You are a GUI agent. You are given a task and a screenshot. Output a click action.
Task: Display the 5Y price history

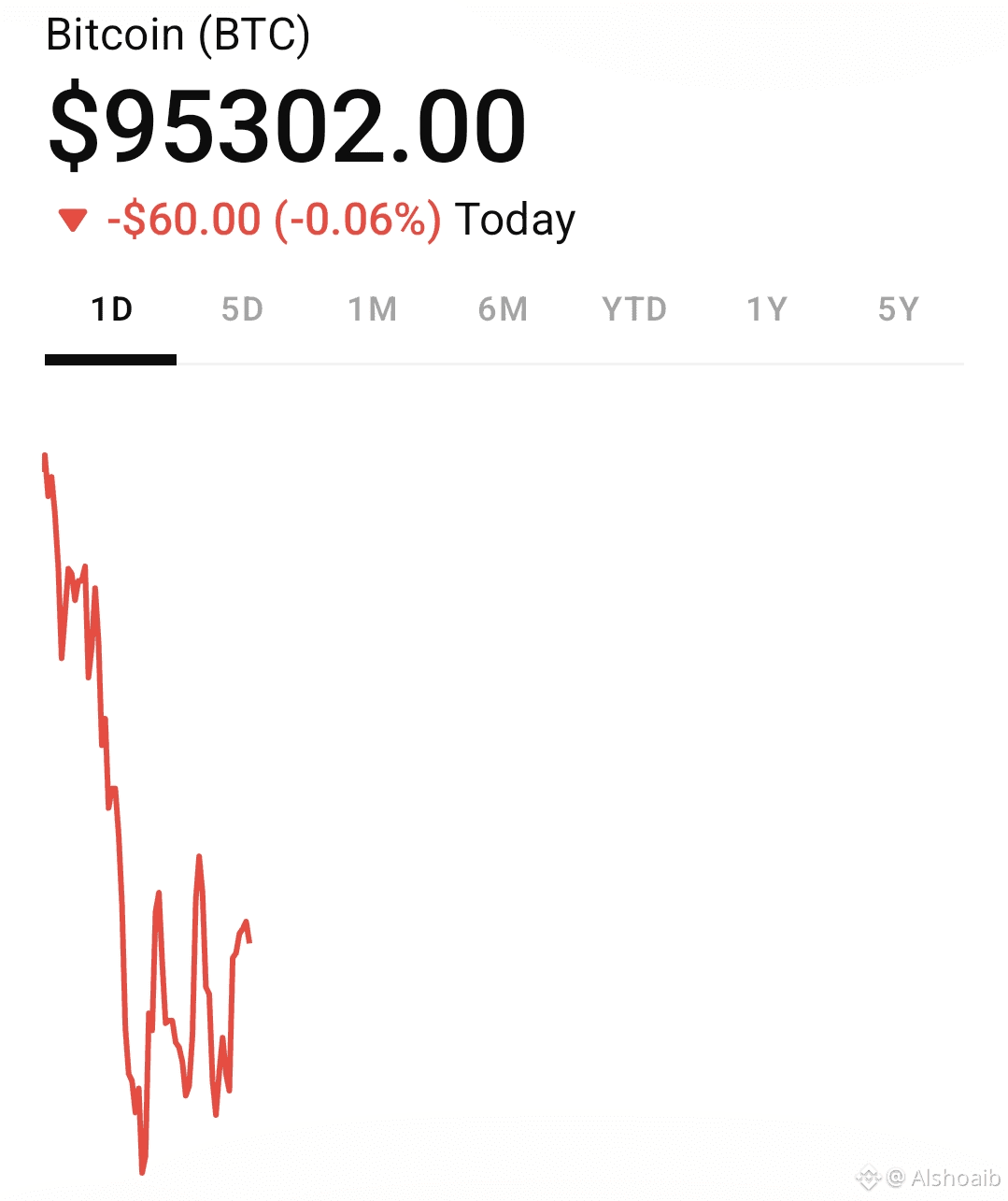click(x=899, y=309)
